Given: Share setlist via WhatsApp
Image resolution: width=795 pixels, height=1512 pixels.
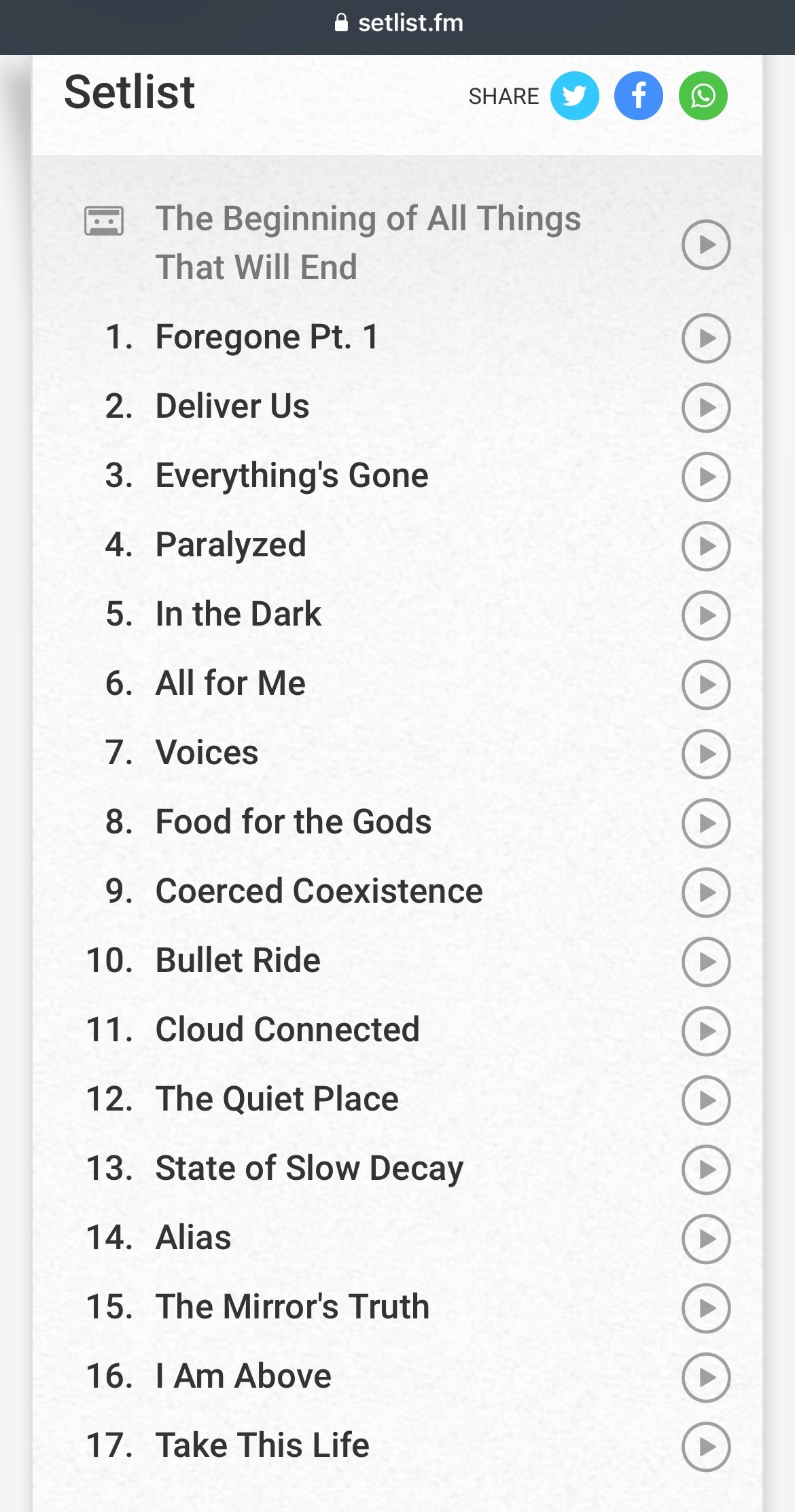Looking at the screenshot, I should click(703, 96).
